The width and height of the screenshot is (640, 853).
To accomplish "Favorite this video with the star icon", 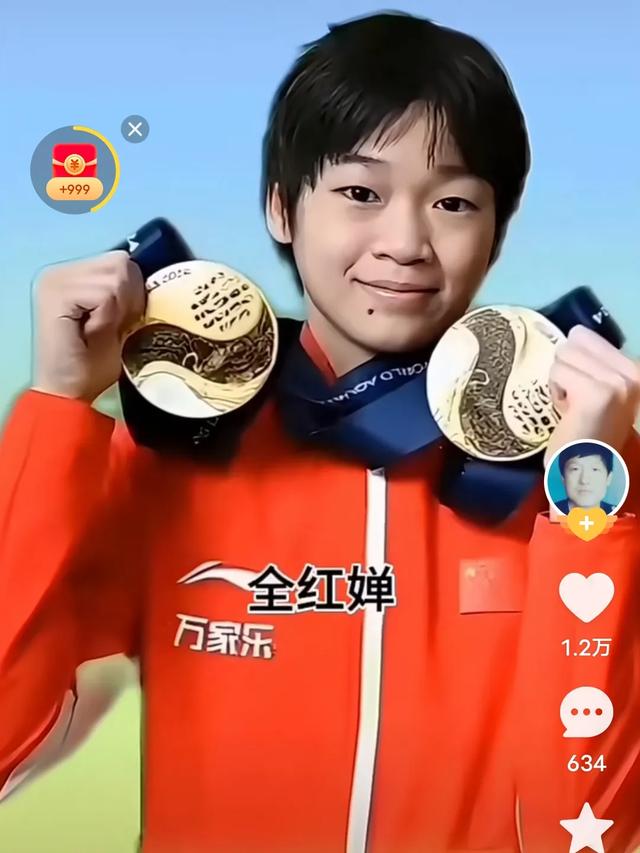I will coord(586,828).
